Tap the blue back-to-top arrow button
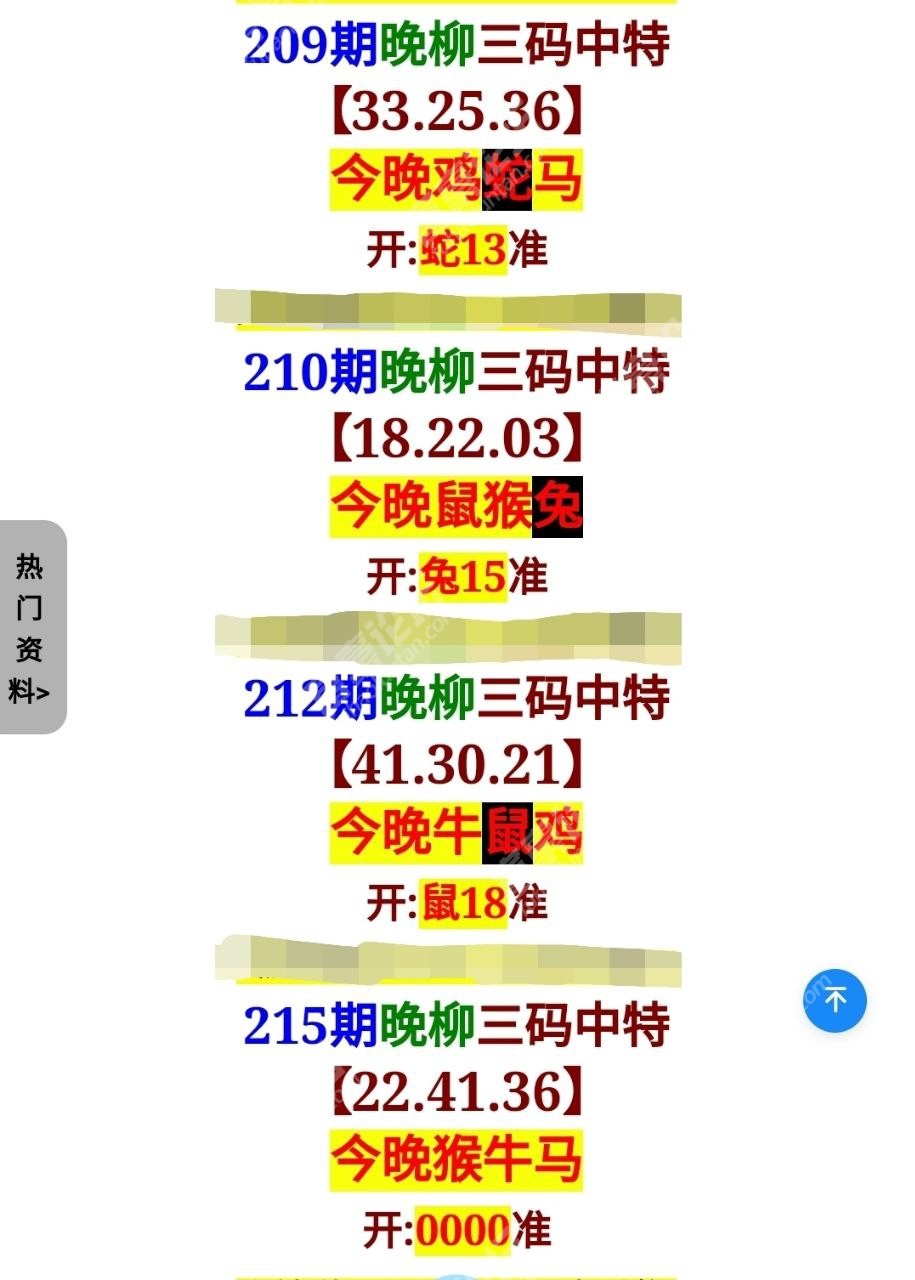The width and height of the screenshot is (915, 1280). [834, 999]
